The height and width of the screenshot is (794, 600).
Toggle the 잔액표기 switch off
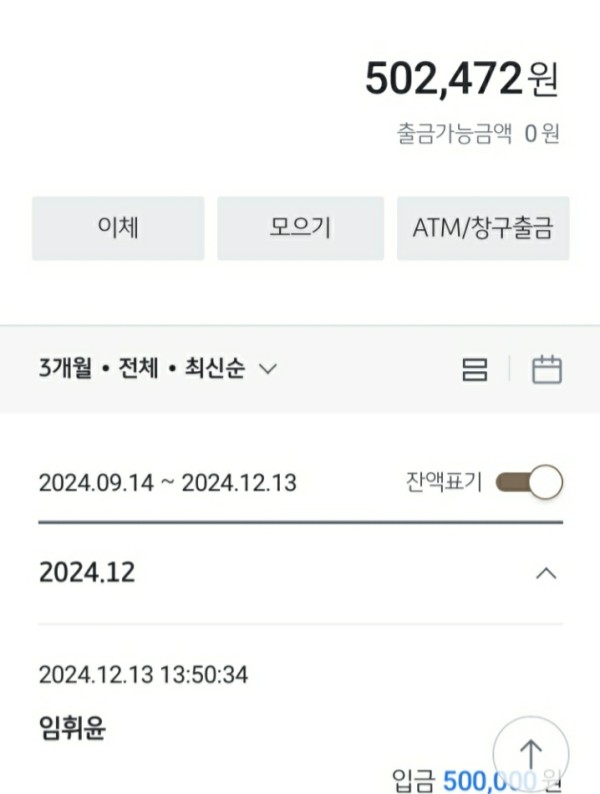(x=532, y=482)
